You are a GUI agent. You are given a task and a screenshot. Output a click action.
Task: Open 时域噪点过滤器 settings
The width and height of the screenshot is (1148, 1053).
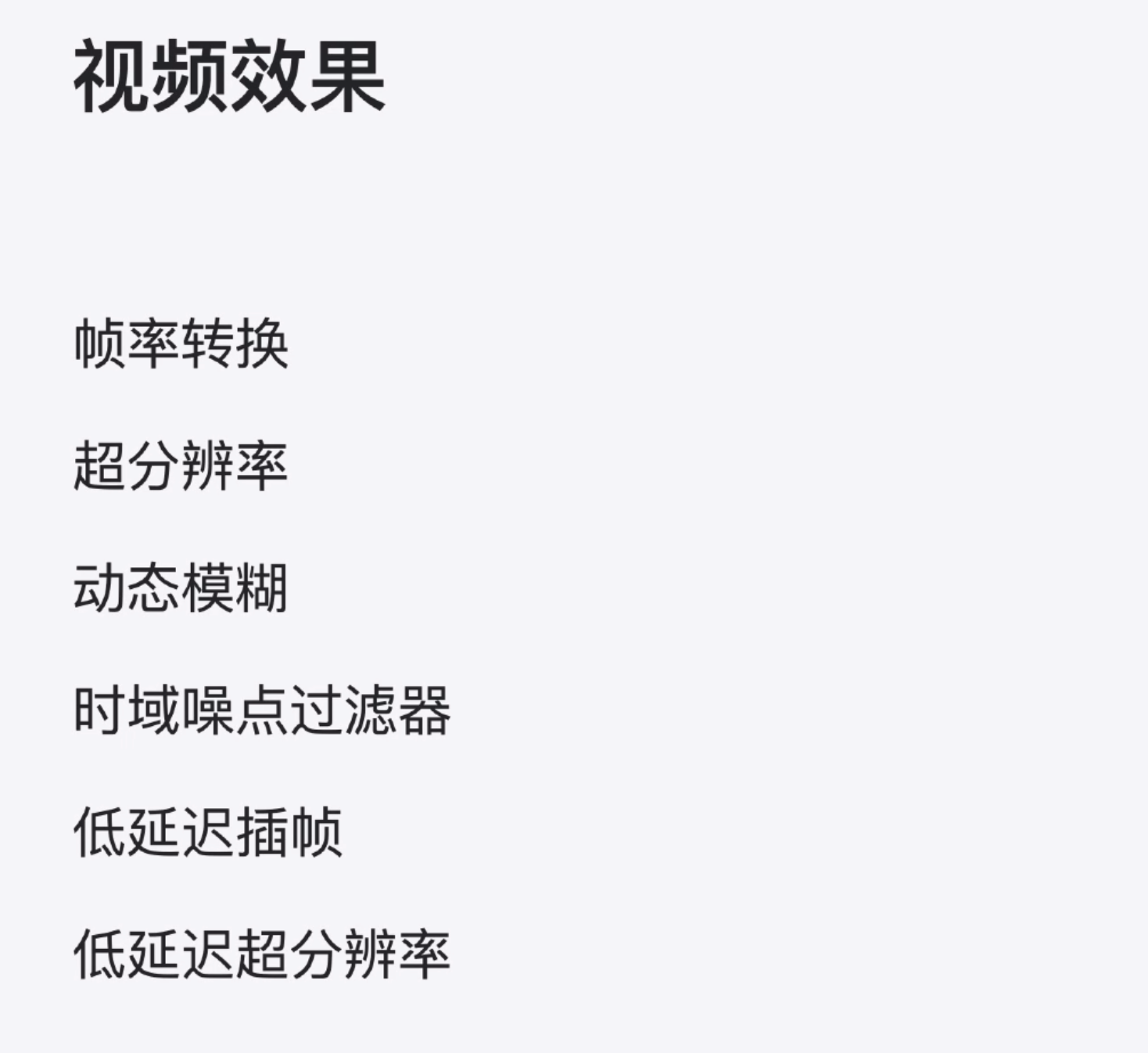262,710
